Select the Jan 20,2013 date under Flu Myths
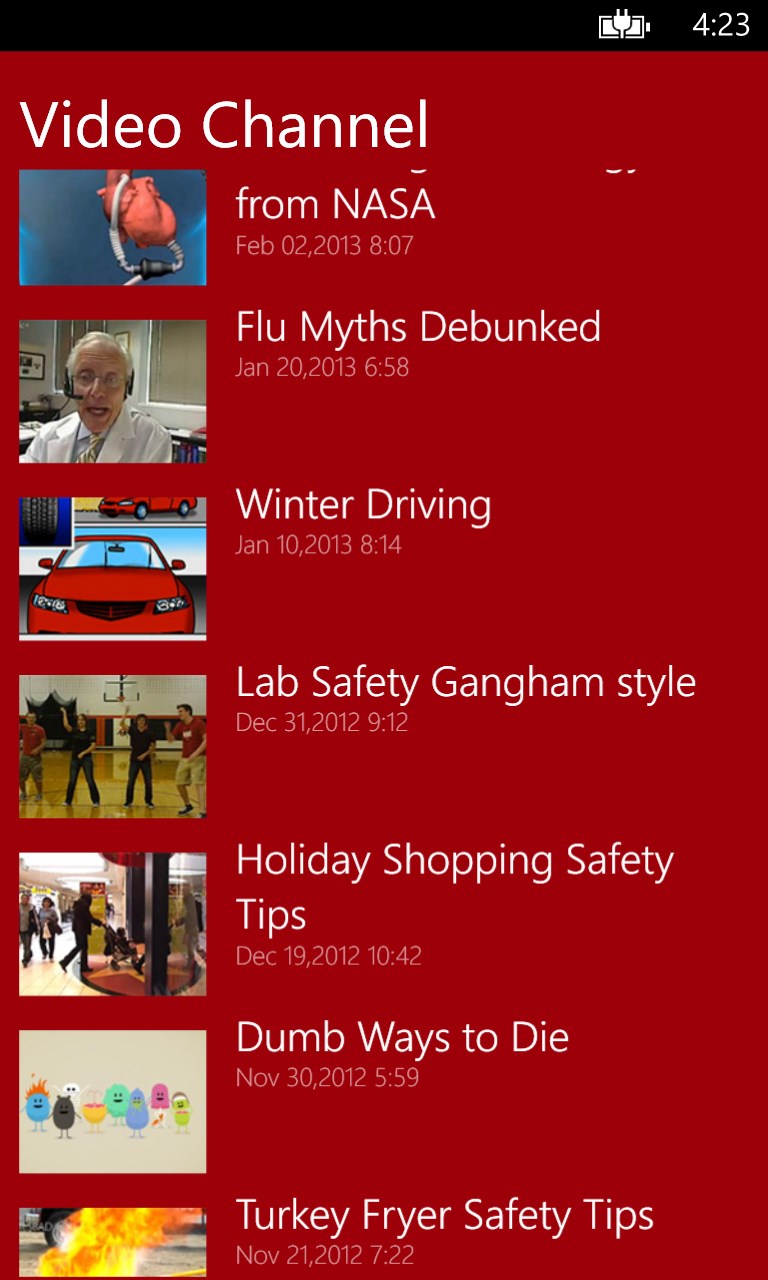The width and height of the screenshot is (768, 1280). click(x=322, y=367)
